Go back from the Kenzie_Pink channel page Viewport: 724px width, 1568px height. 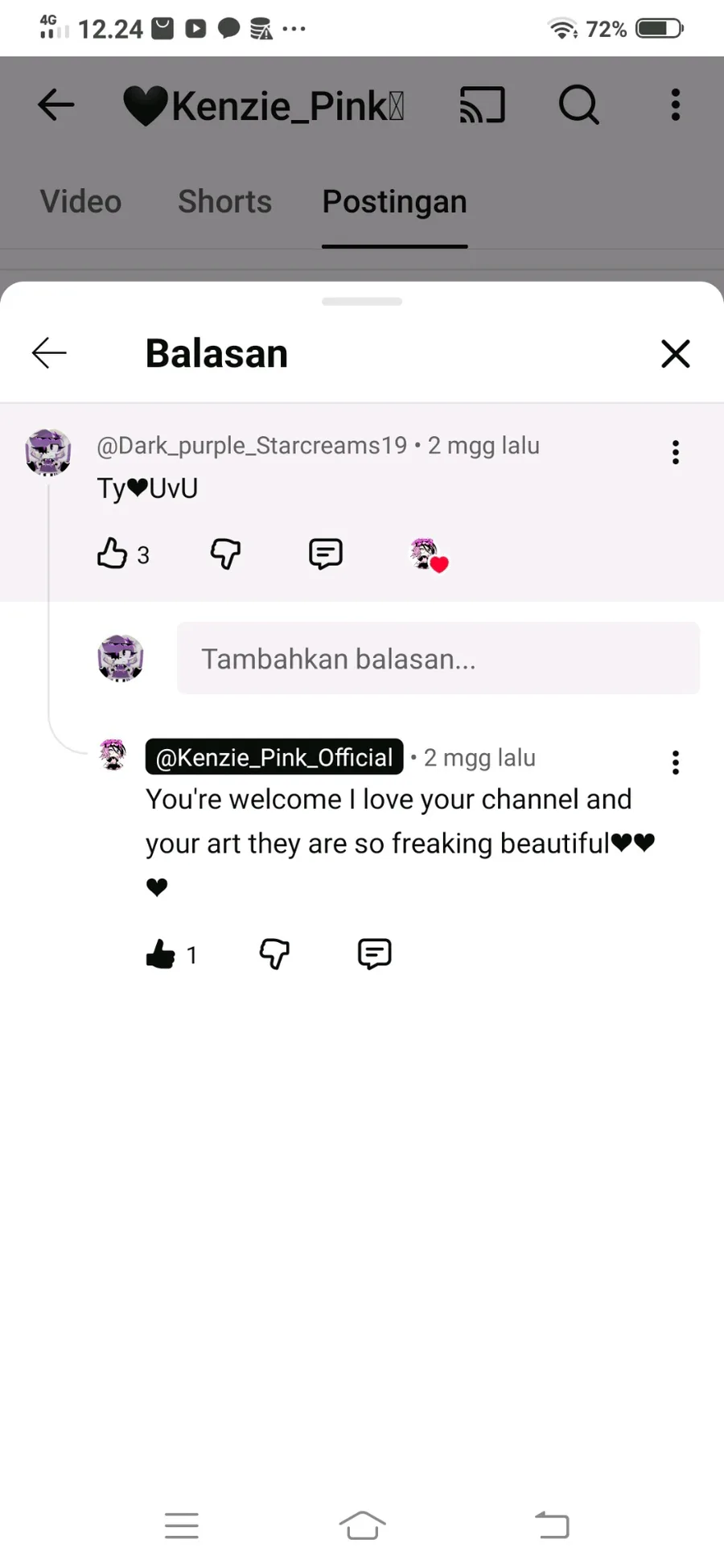56,105
